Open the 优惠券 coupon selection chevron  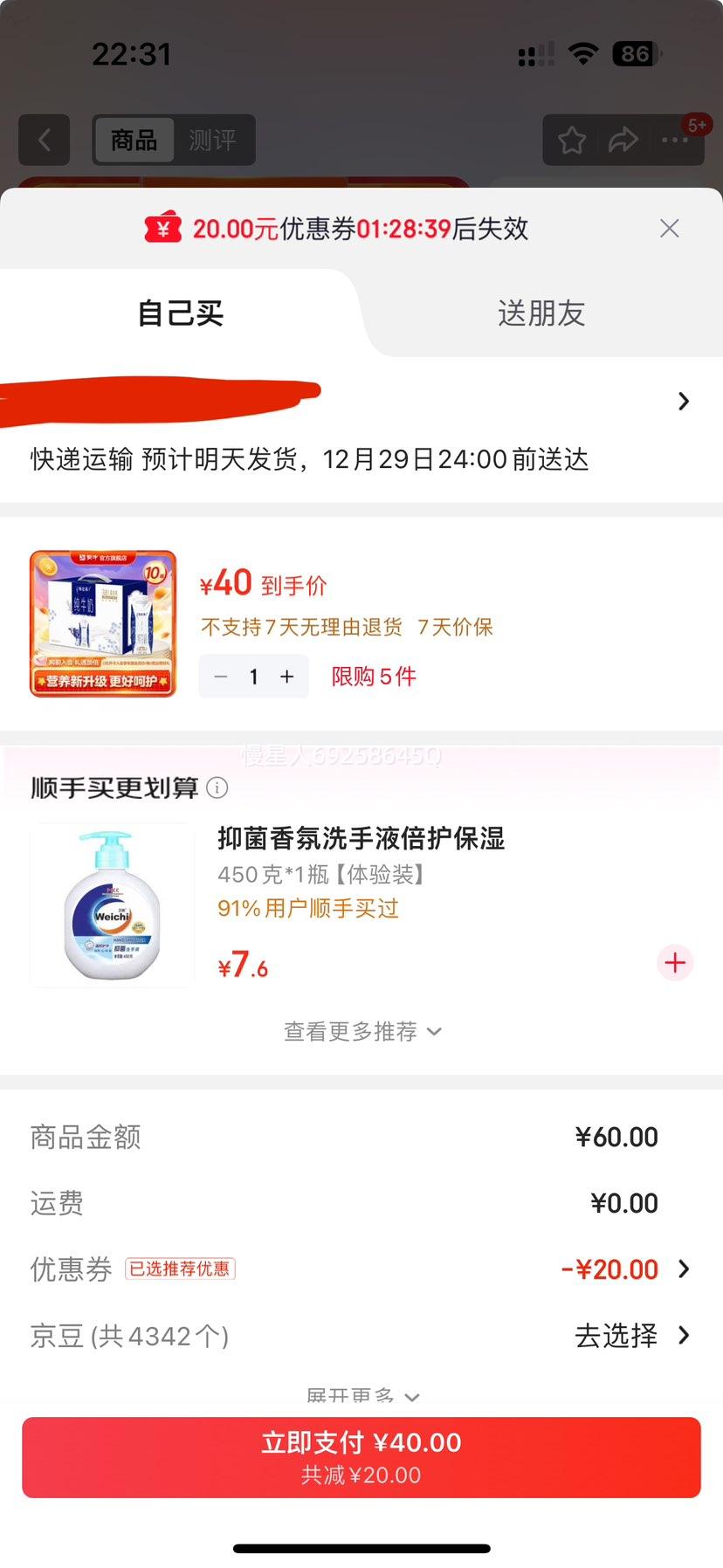(x=683, y=1269)
